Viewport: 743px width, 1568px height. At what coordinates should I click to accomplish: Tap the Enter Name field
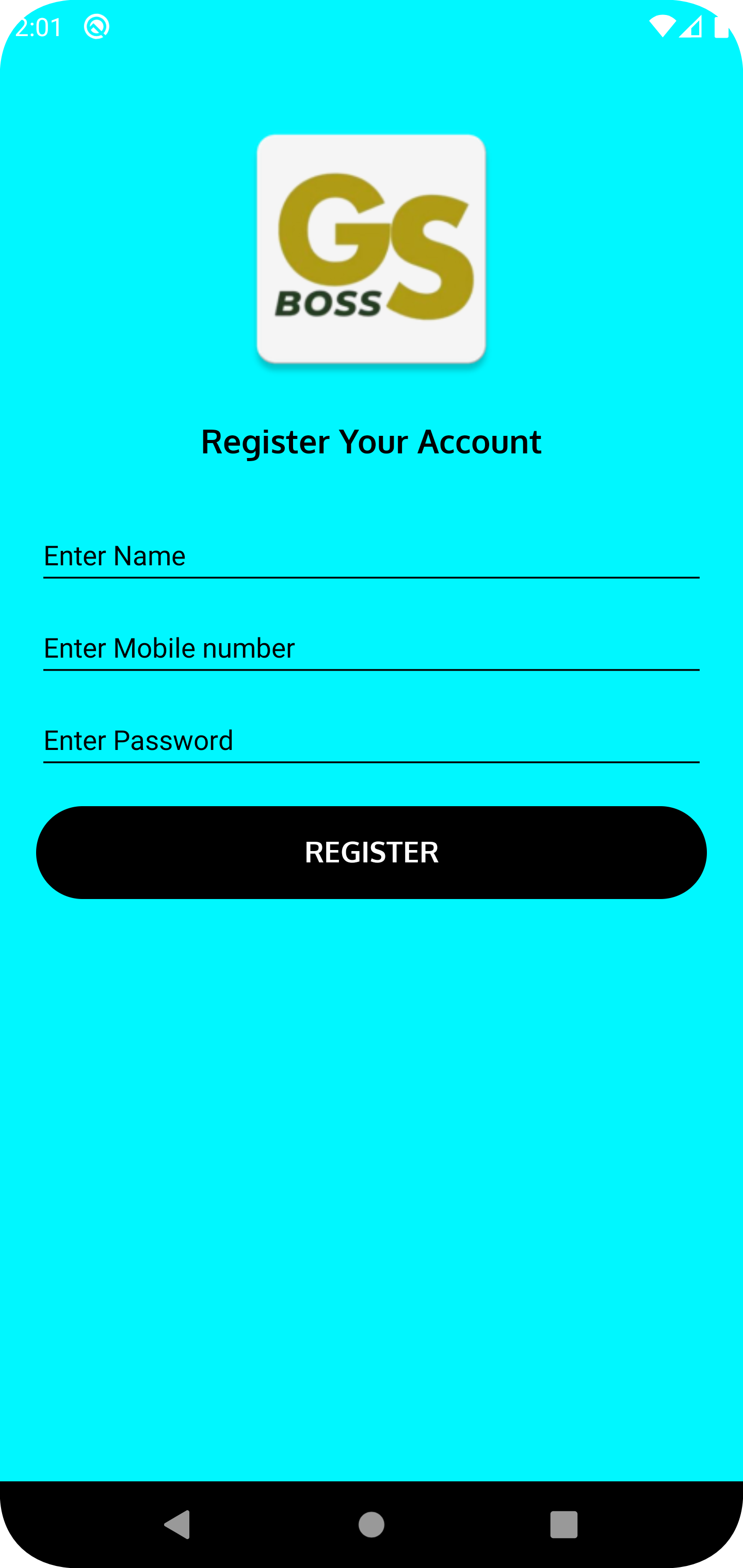[371, 556]
